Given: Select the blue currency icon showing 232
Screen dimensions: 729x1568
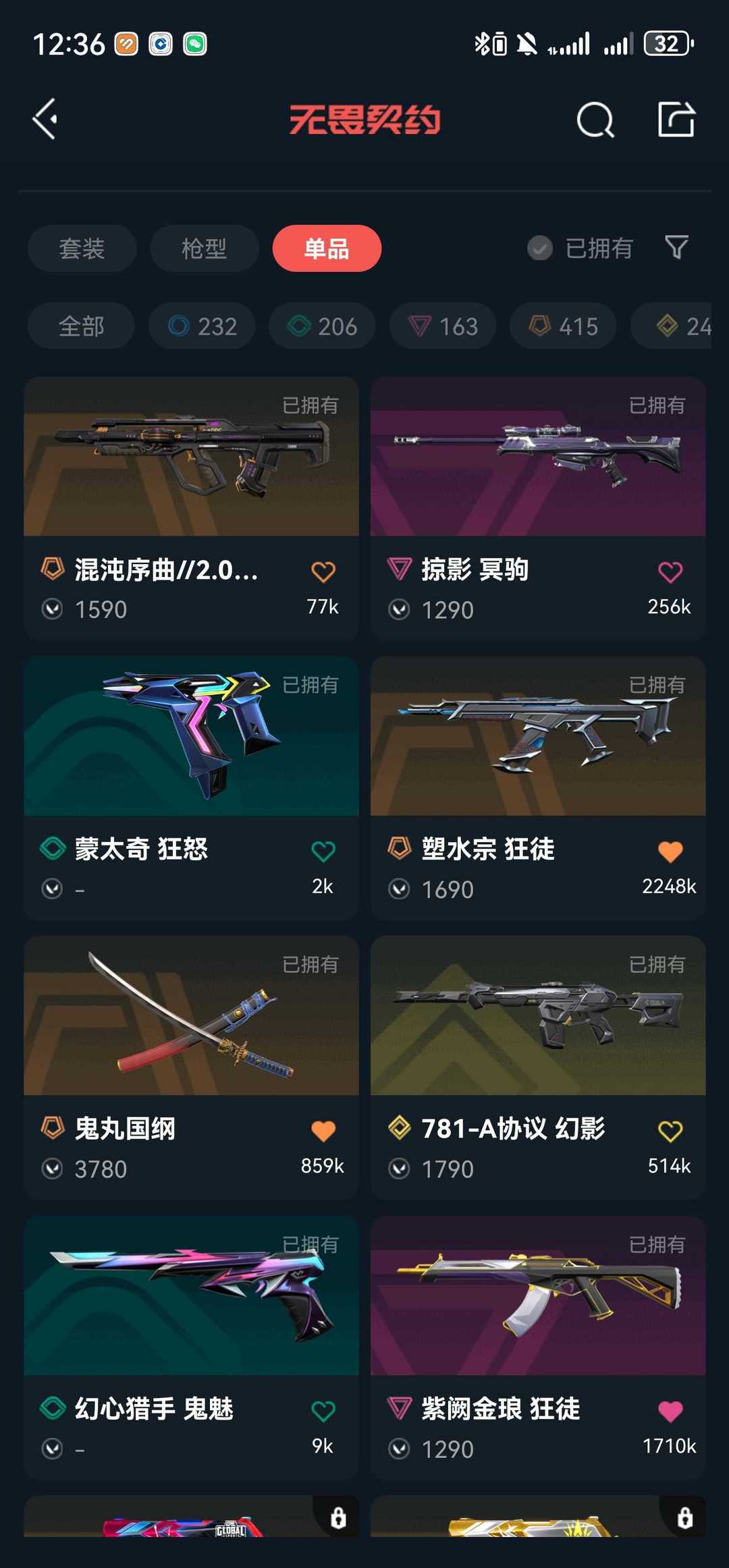Looking at the screenshot, I should coord(201,326).
